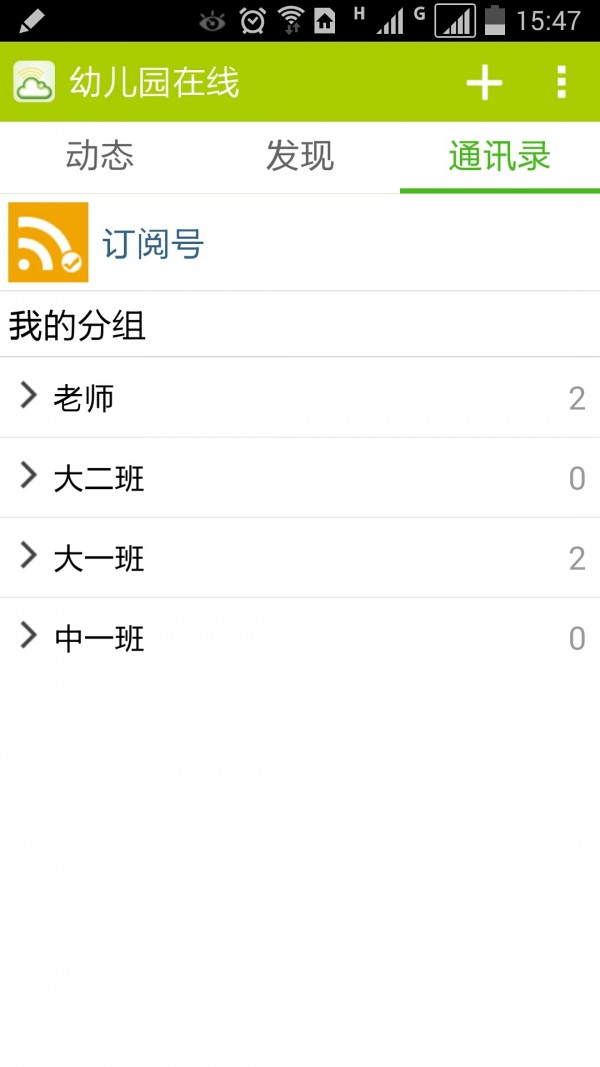
Task: Switch to the 发现 tab
Action: [x=300, y=157]
